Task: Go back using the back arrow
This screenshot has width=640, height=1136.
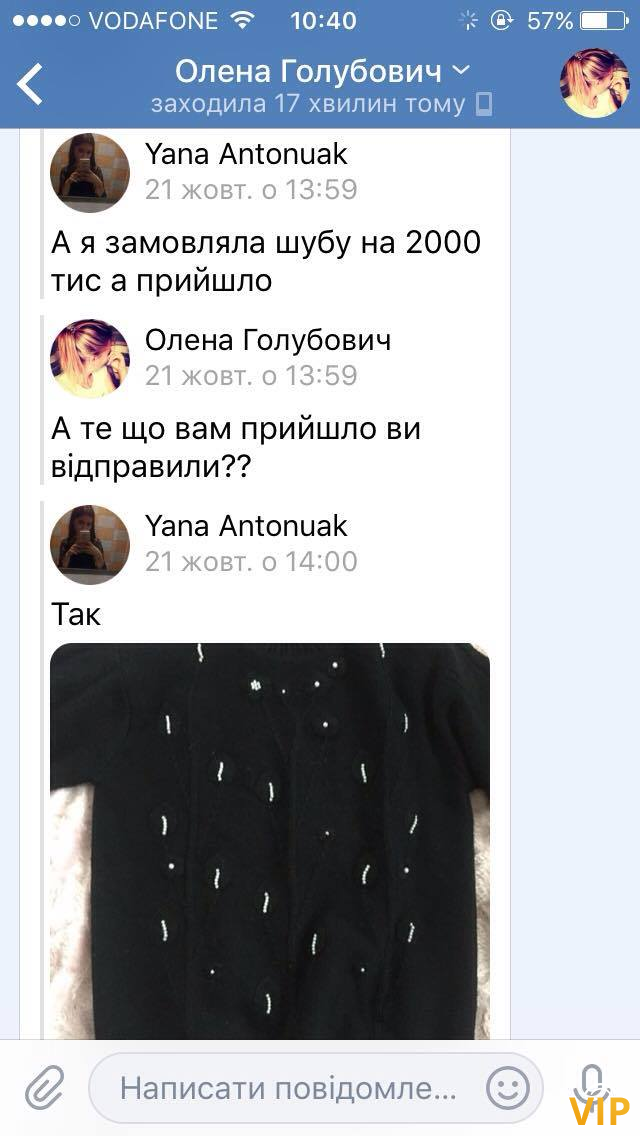Action: [x=30, y=84]
